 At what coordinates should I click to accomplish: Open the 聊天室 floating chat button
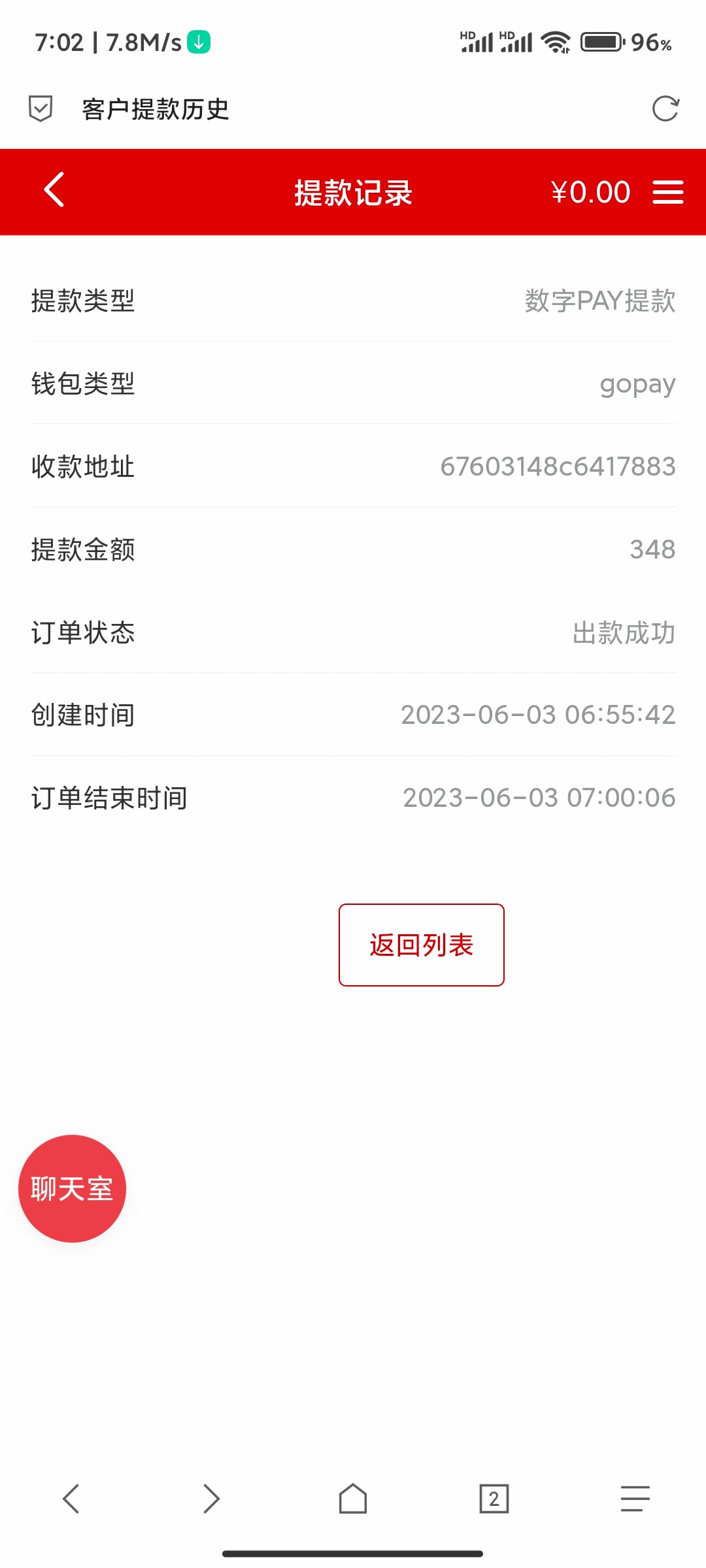pyautogui.click(x=72, y=1188)
